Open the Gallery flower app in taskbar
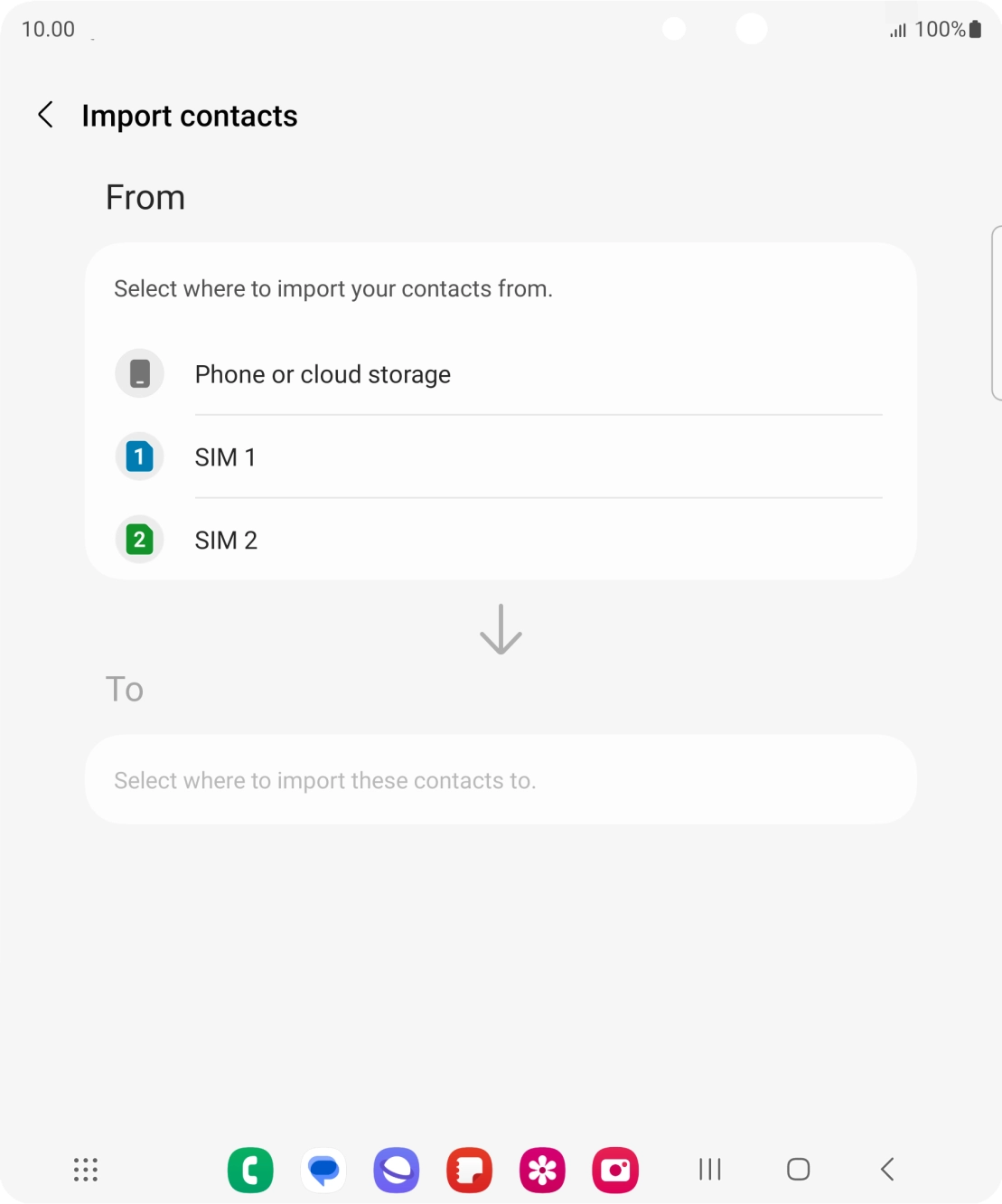 coord(542,1170)
